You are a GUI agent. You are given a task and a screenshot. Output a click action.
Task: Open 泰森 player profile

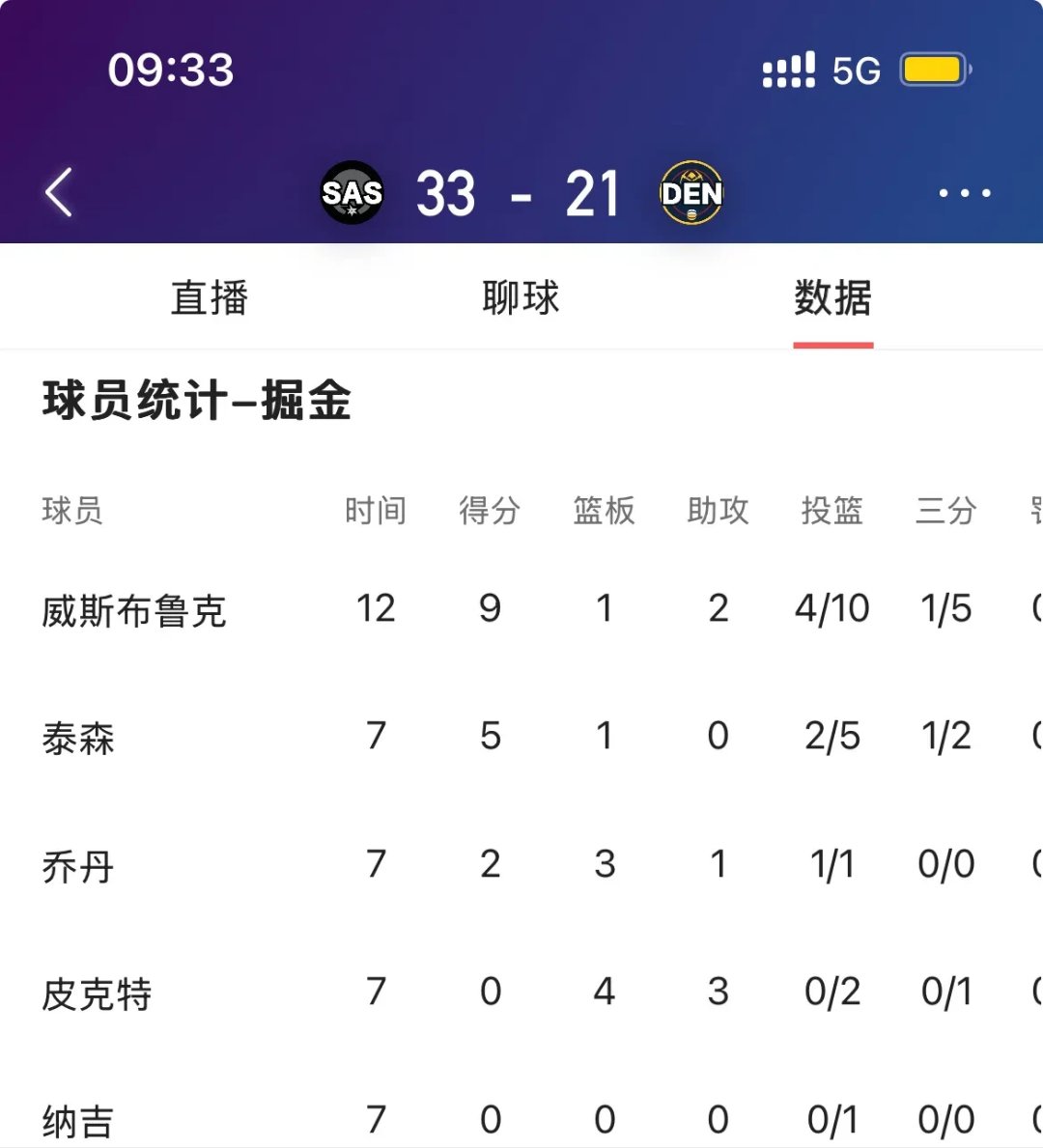point(75,737)
